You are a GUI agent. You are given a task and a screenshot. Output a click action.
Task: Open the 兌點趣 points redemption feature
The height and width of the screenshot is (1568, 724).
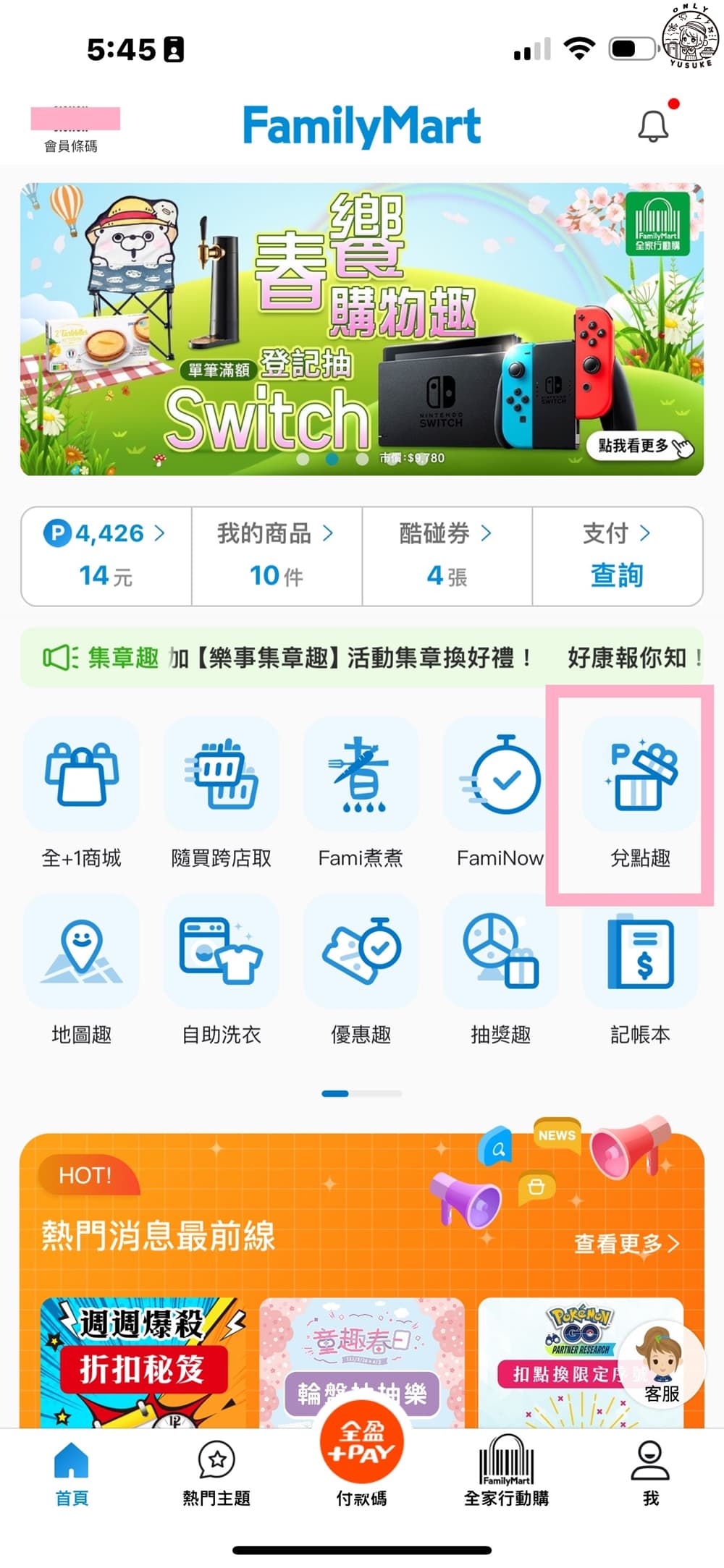[640, 789]
